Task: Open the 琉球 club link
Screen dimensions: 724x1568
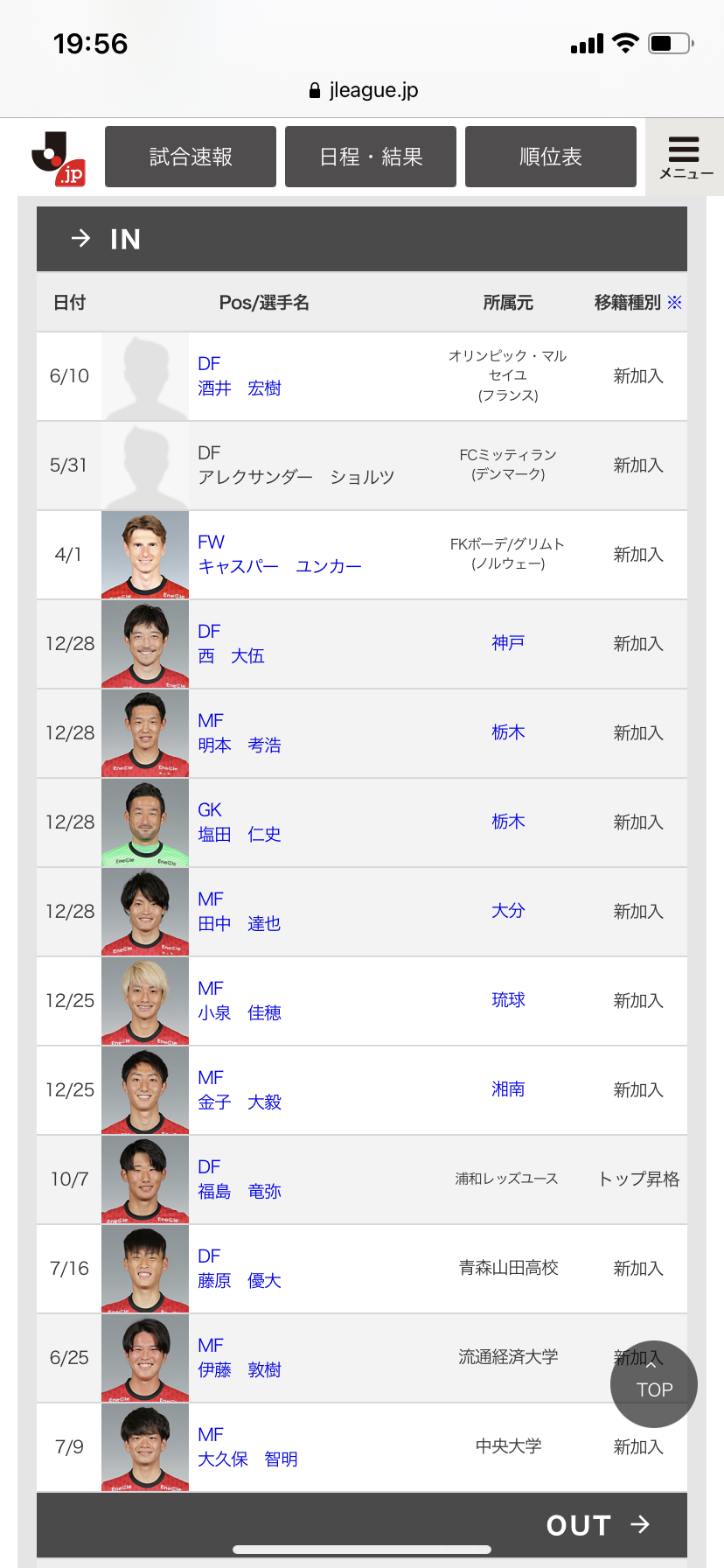Action: [508, 1000]
